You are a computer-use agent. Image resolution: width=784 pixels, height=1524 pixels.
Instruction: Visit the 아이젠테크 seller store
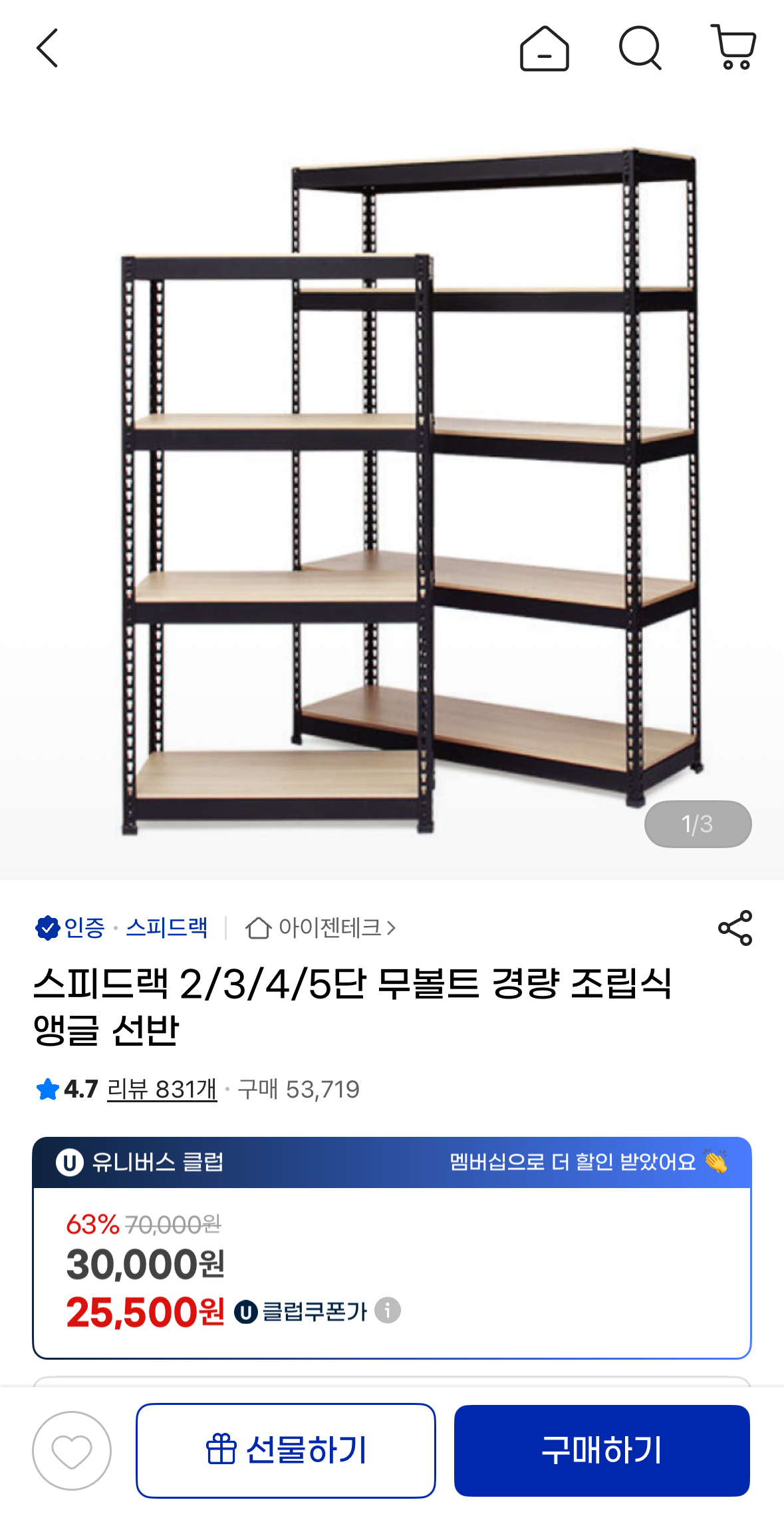[321, 927]
